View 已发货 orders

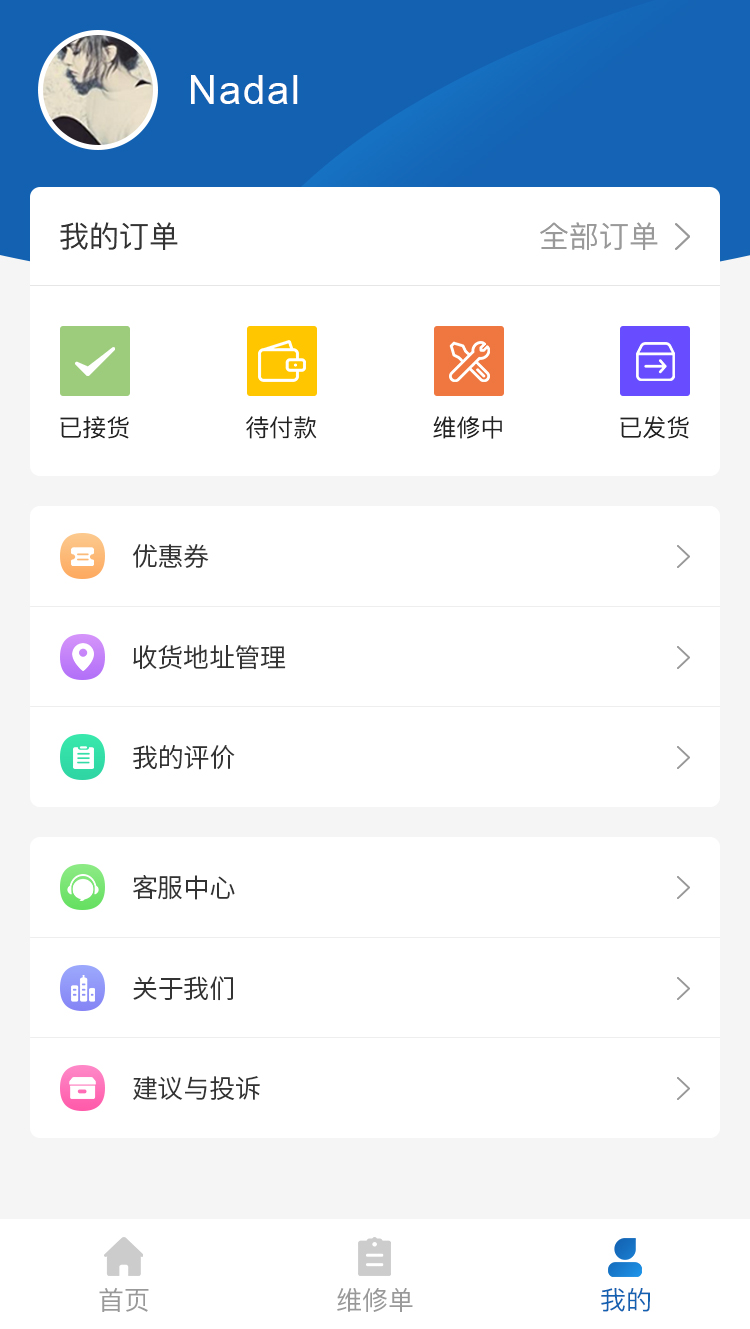point(654,382)
